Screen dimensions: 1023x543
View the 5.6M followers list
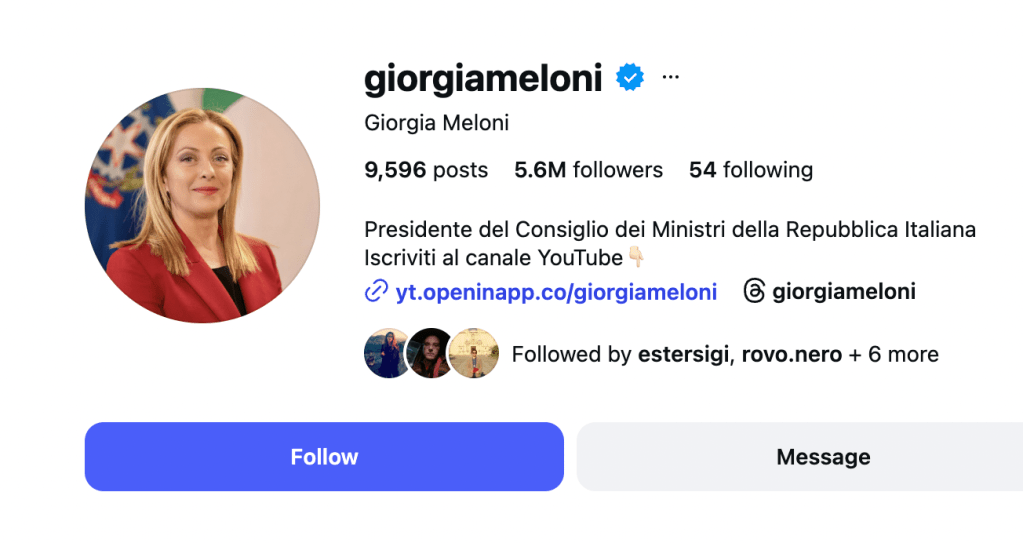588,170
